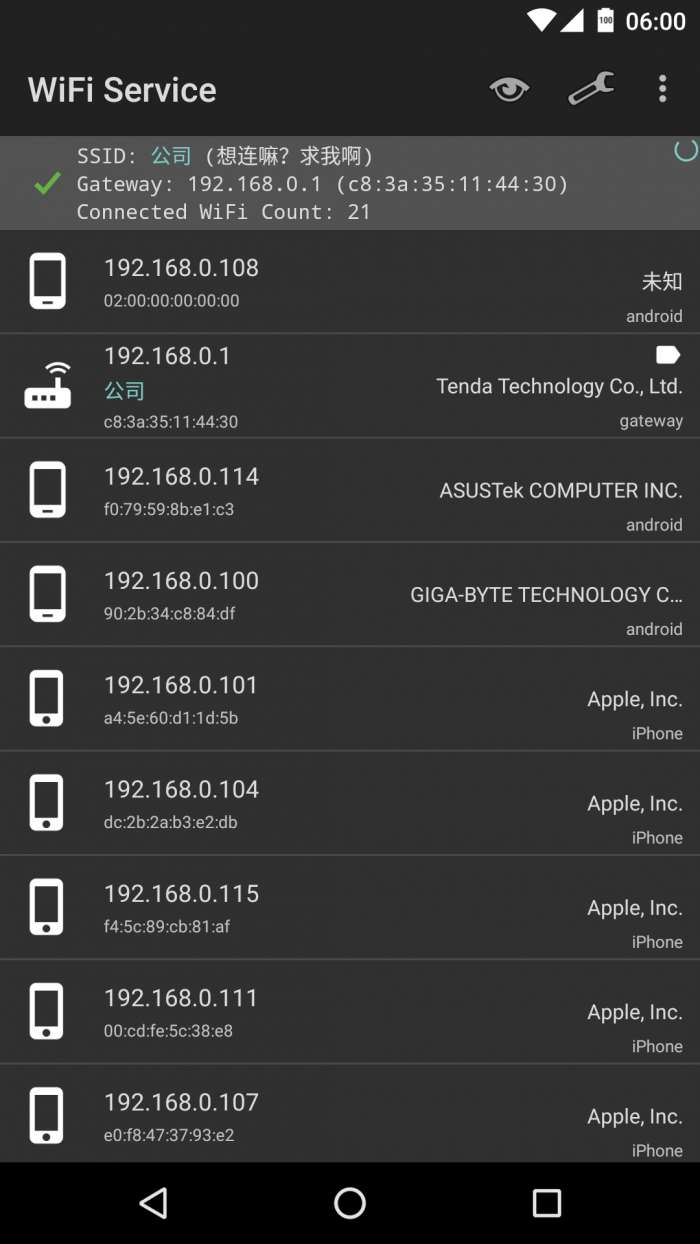
Task: Go back with the system back button
Action: pyautogui.click(x=153, y=1203)
